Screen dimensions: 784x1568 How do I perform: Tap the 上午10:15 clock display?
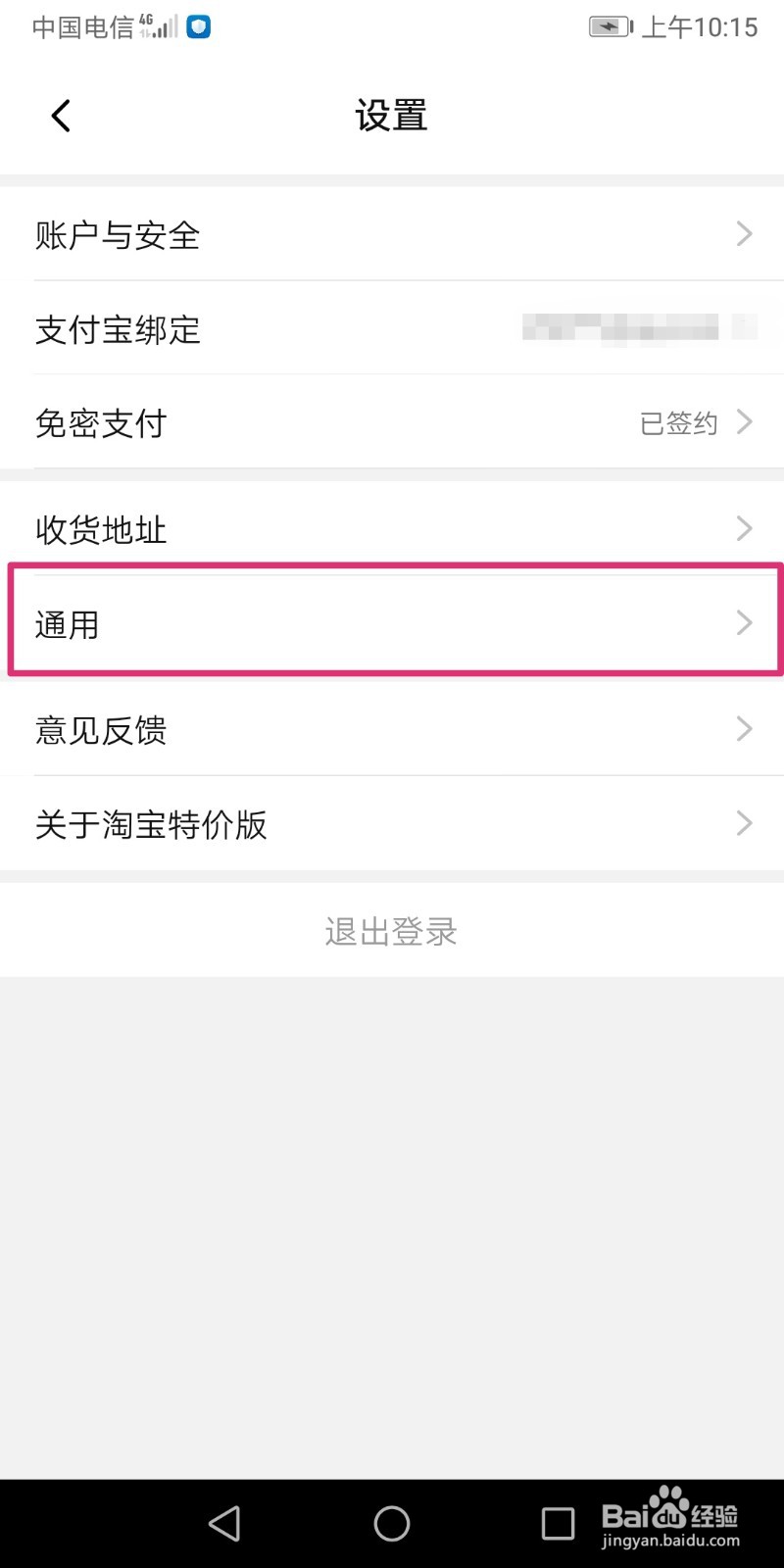coord(698,26)
